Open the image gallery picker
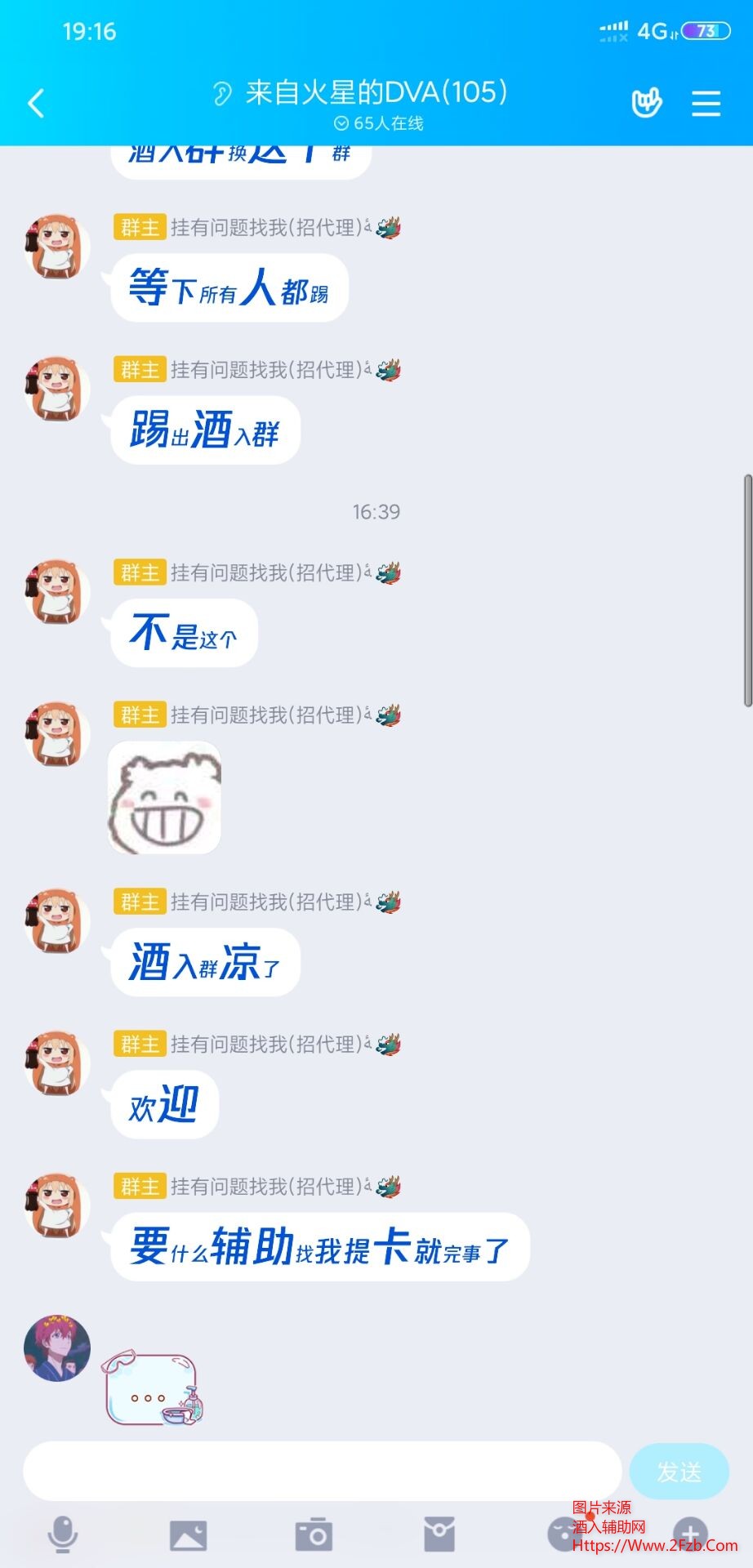 click(188, 1535)
